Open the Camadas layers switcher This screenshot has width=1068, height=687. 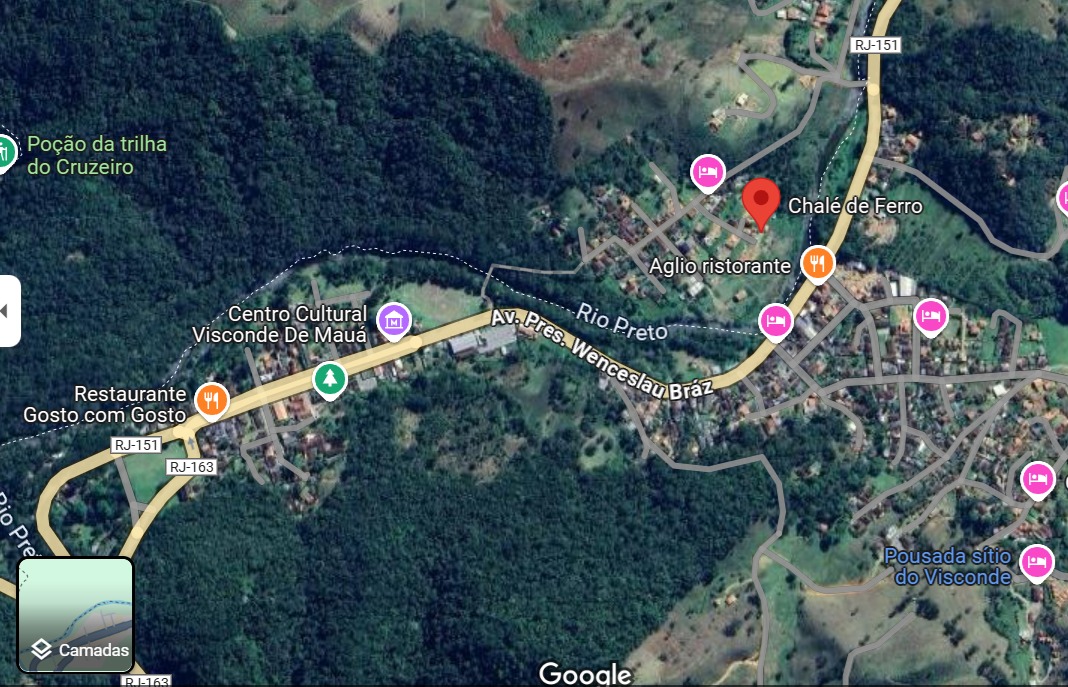point(76,615)
